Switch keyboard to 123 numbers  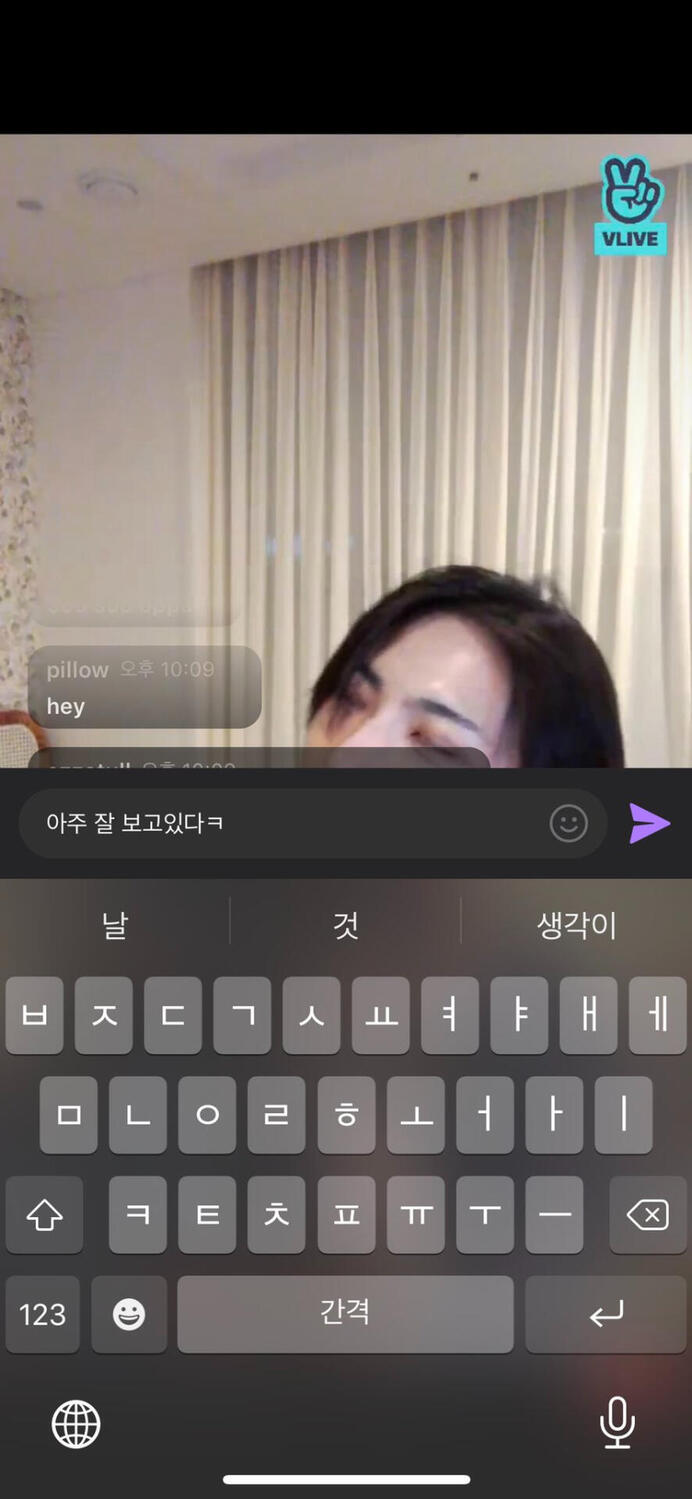pos(43,1314)
